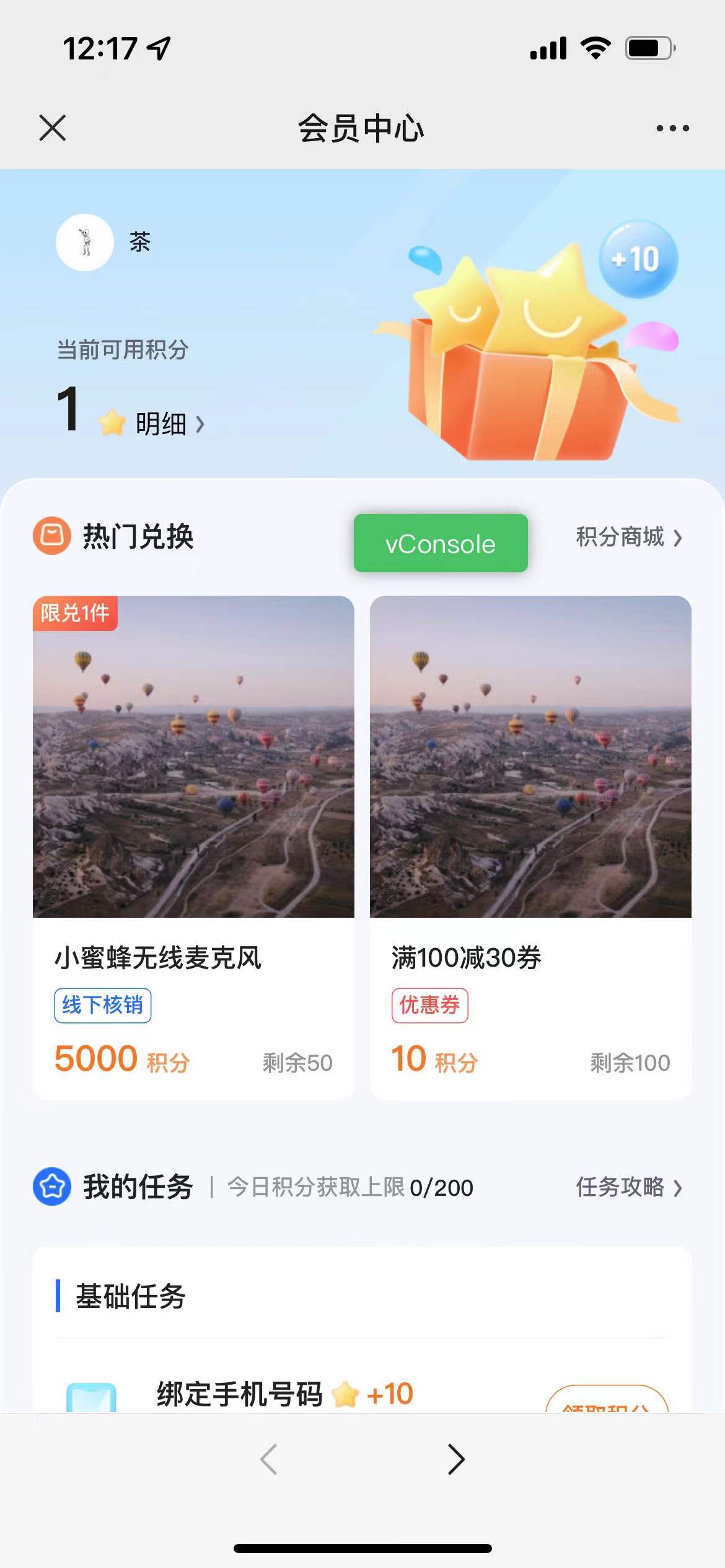This screenshot has width=725, height=1568.
Task: Go to 积分商城 points mall
Action: pyautogui.click(x=628, y=537)
